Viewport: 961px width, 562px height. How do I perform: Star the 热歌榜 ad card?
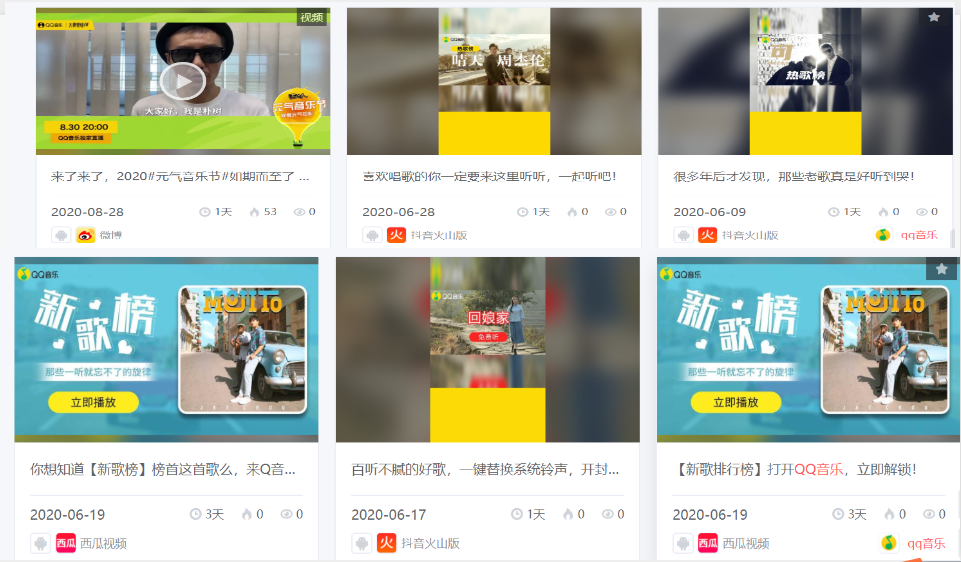[x=934, y=17]
